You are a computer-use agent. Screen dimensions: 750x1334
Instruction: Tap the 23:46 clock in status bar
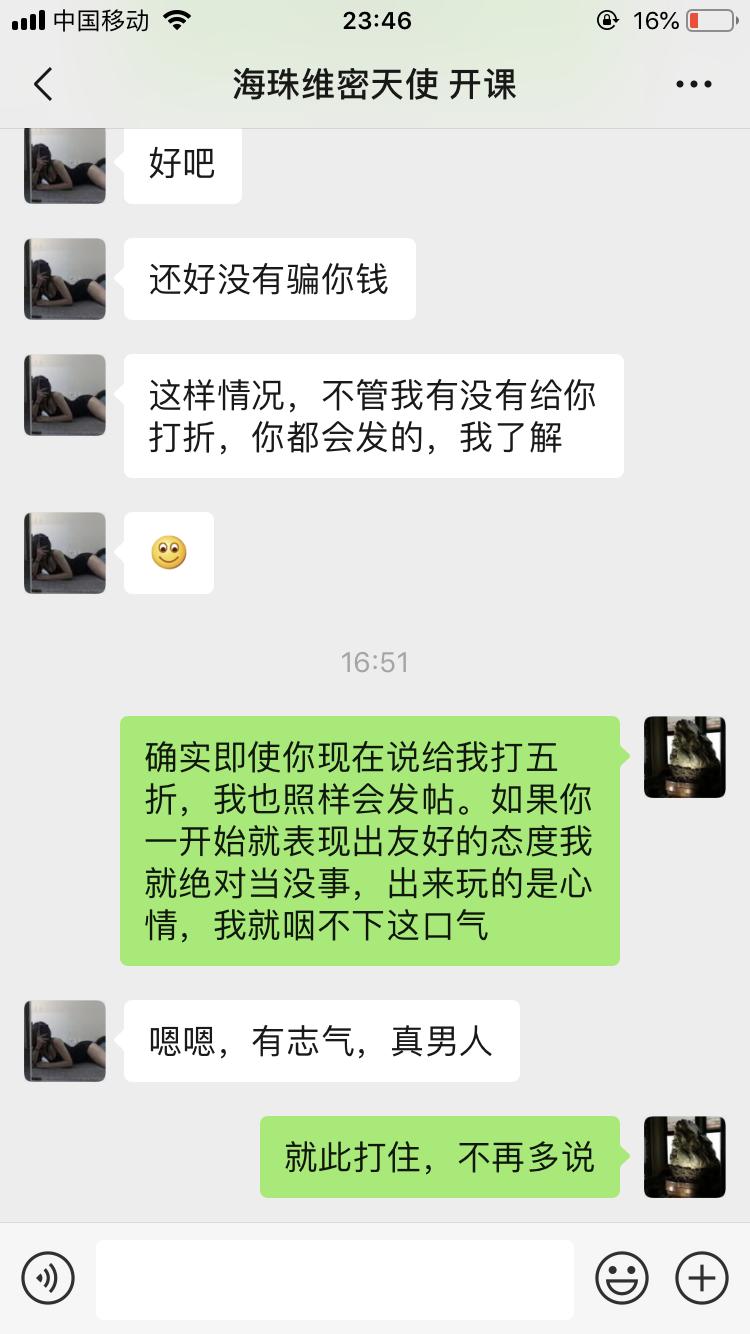point(375,20)
